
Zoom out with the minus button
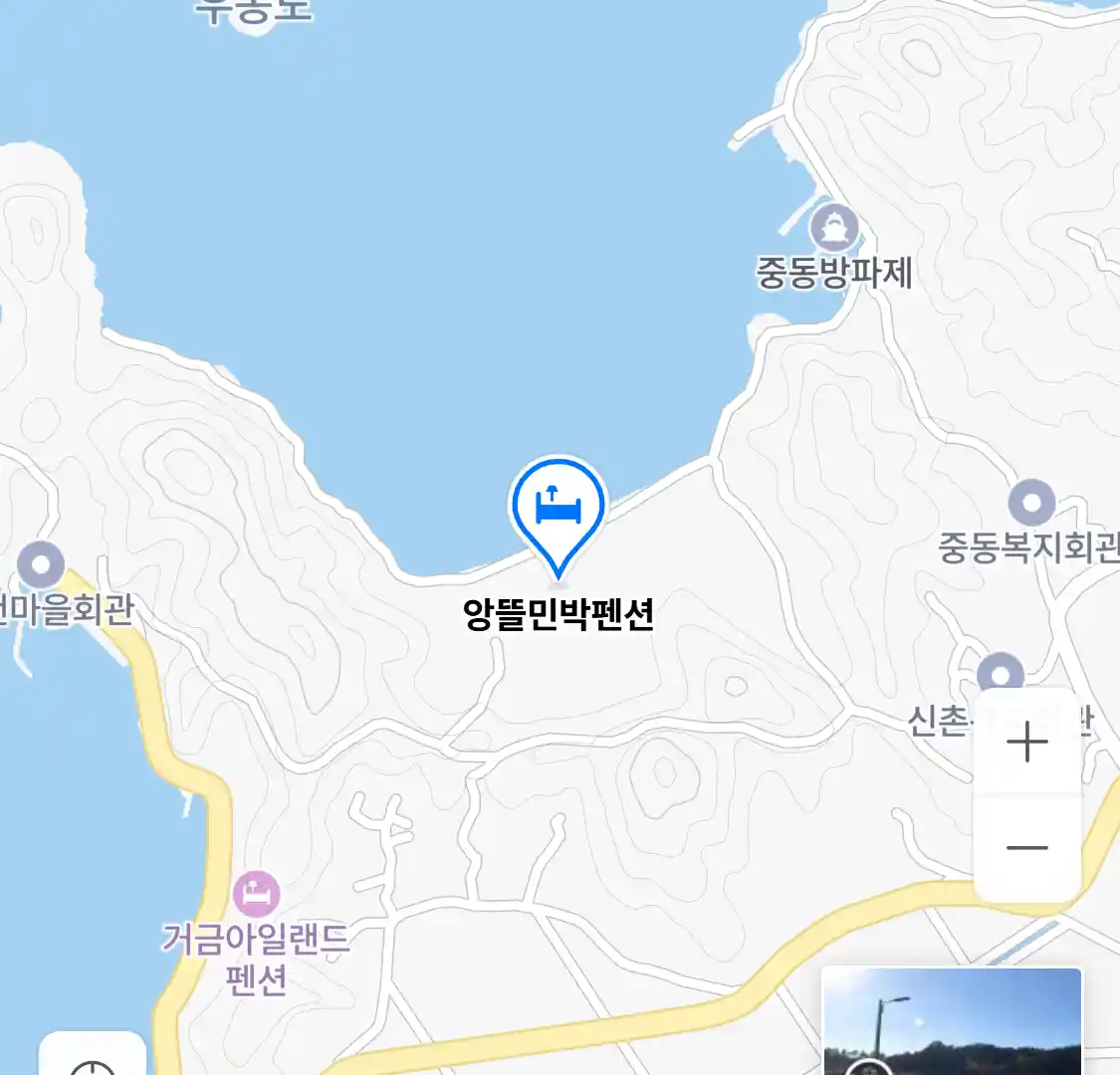pos(1026,848)
